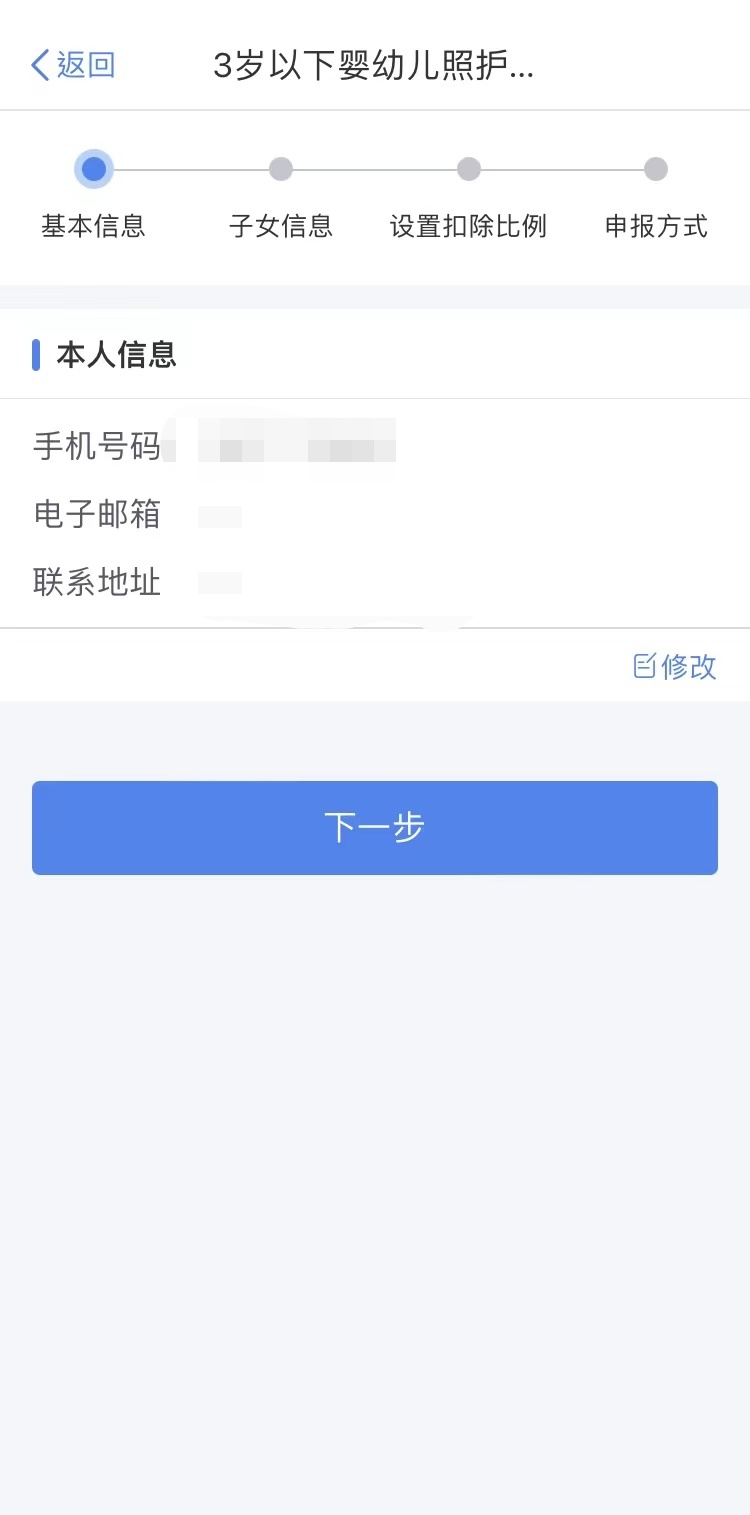750x1515 pixels.
Task: Proceed with the 下一步 button
Action: click(x=375, y=828)
